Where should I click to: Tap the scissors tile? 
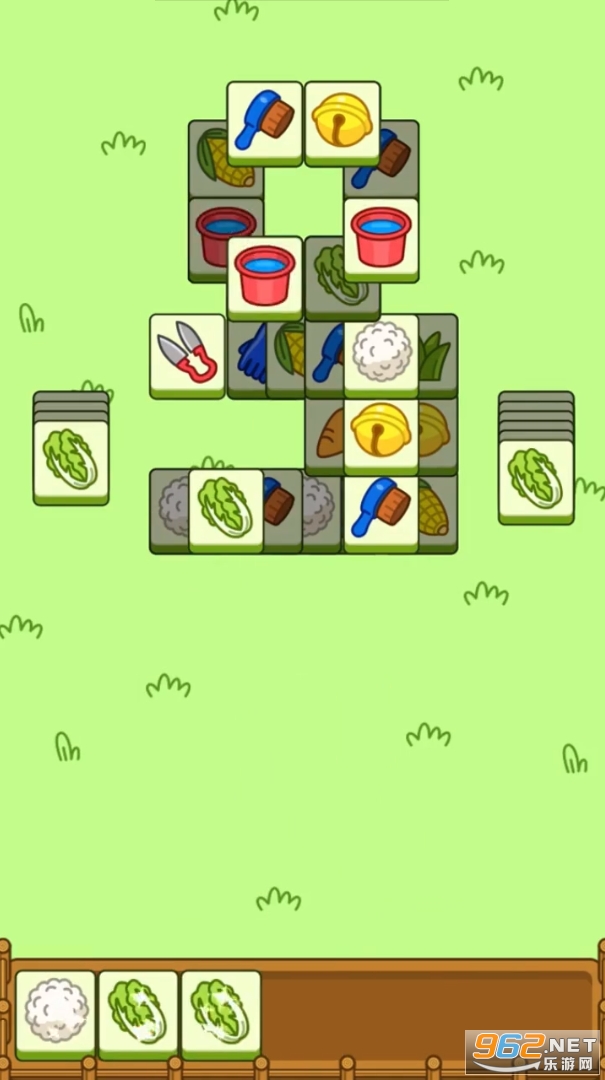(x=187, y=354)
